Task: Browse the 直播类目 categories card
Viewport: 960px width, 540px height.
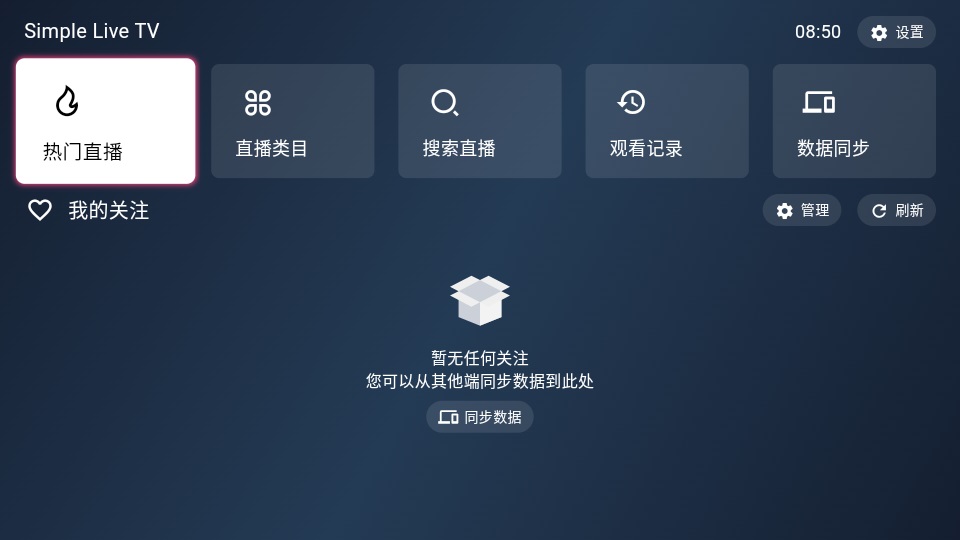Action: (x=292, y=121)
